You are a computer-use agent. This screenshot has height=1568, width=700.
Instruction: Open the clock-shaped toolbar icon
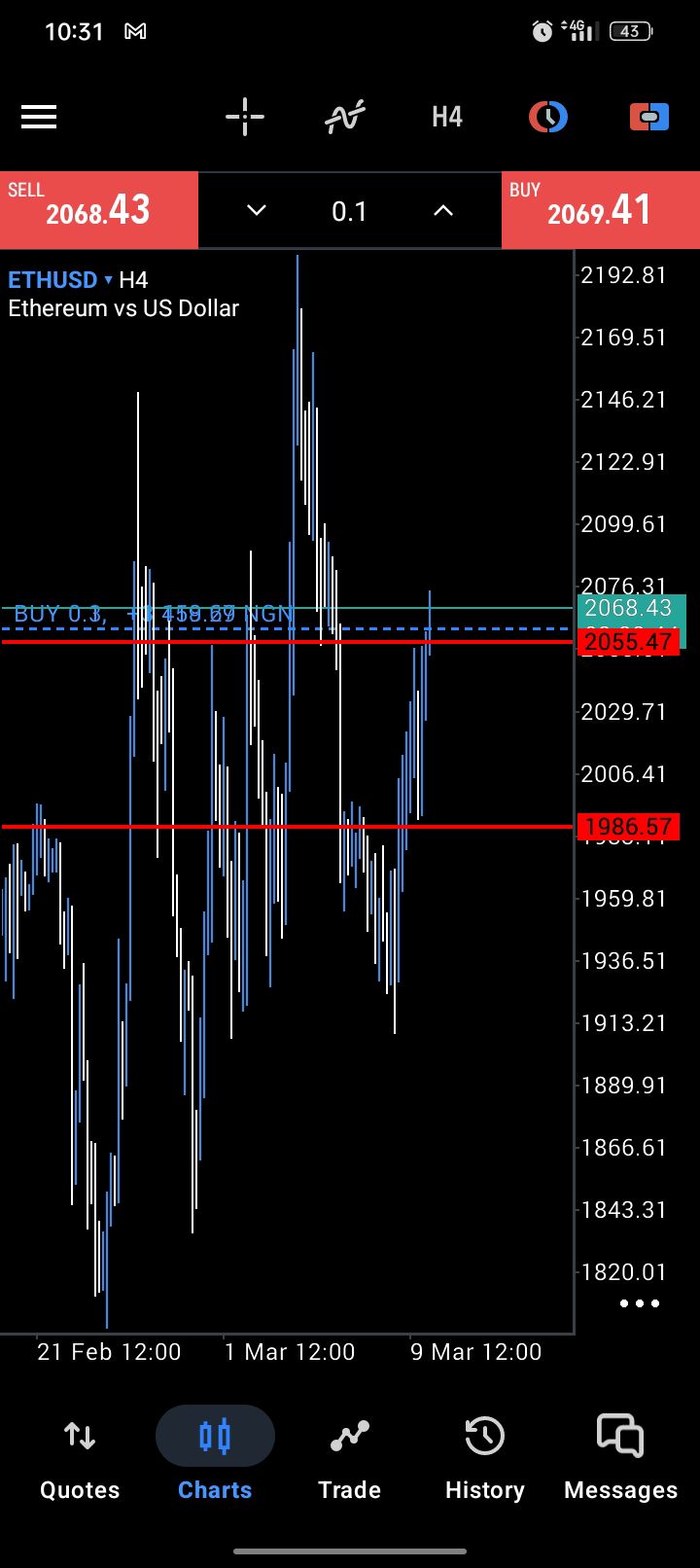tap(548, 118)
